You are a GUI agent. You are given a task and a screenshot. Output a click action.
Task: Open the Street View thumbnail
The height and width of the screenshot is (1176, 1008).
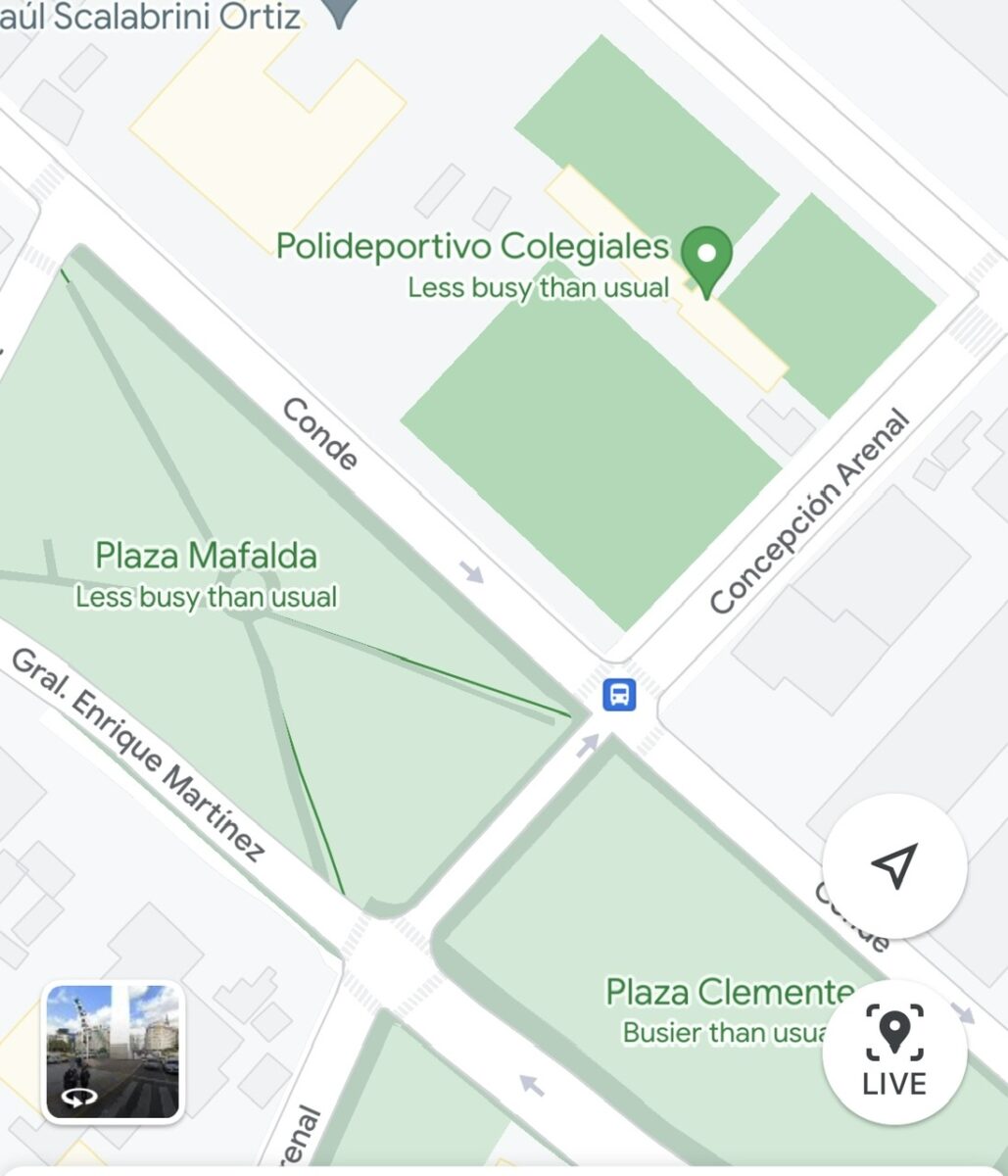(x=113, y=1051)
